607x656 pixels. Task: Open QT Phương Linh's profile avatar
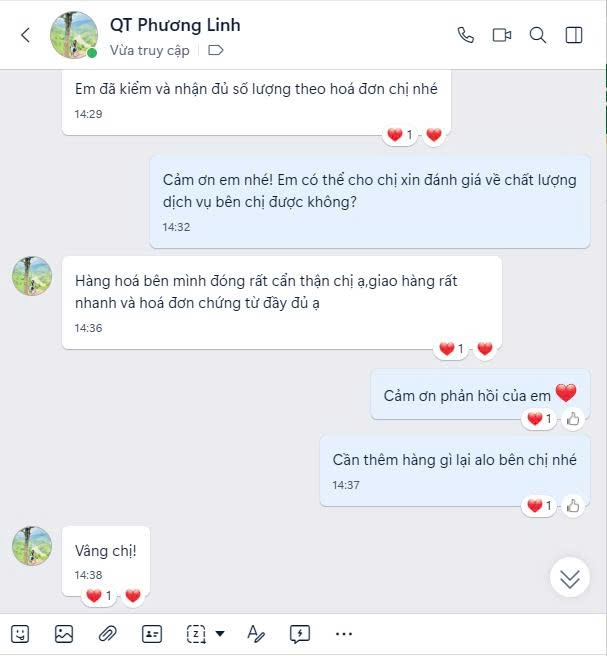[74, 35]
